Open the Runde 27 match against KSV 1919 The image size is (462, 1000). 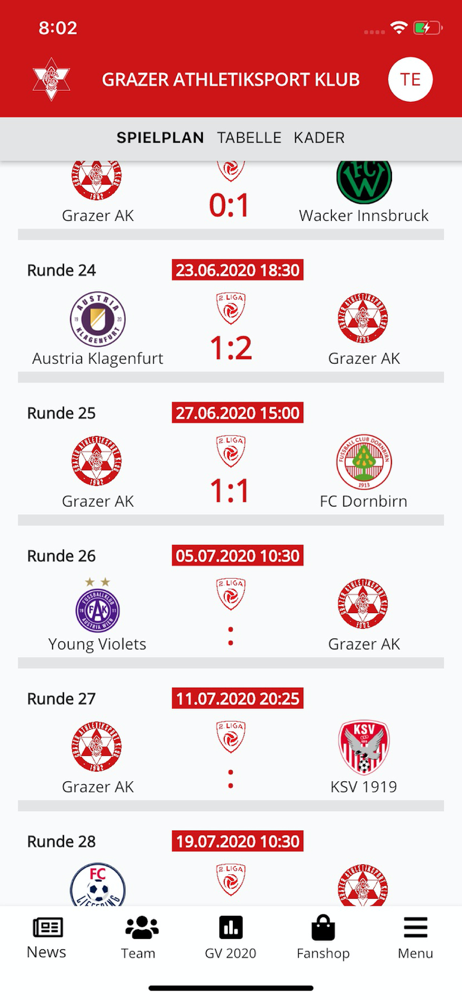pos(231,742)
